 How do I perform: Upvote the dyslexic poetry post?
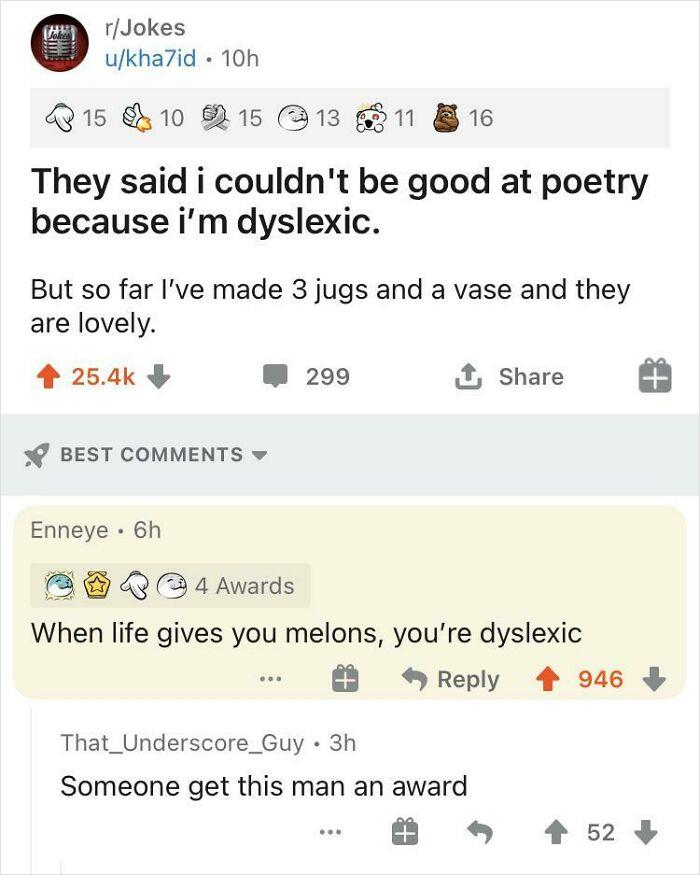47,377
